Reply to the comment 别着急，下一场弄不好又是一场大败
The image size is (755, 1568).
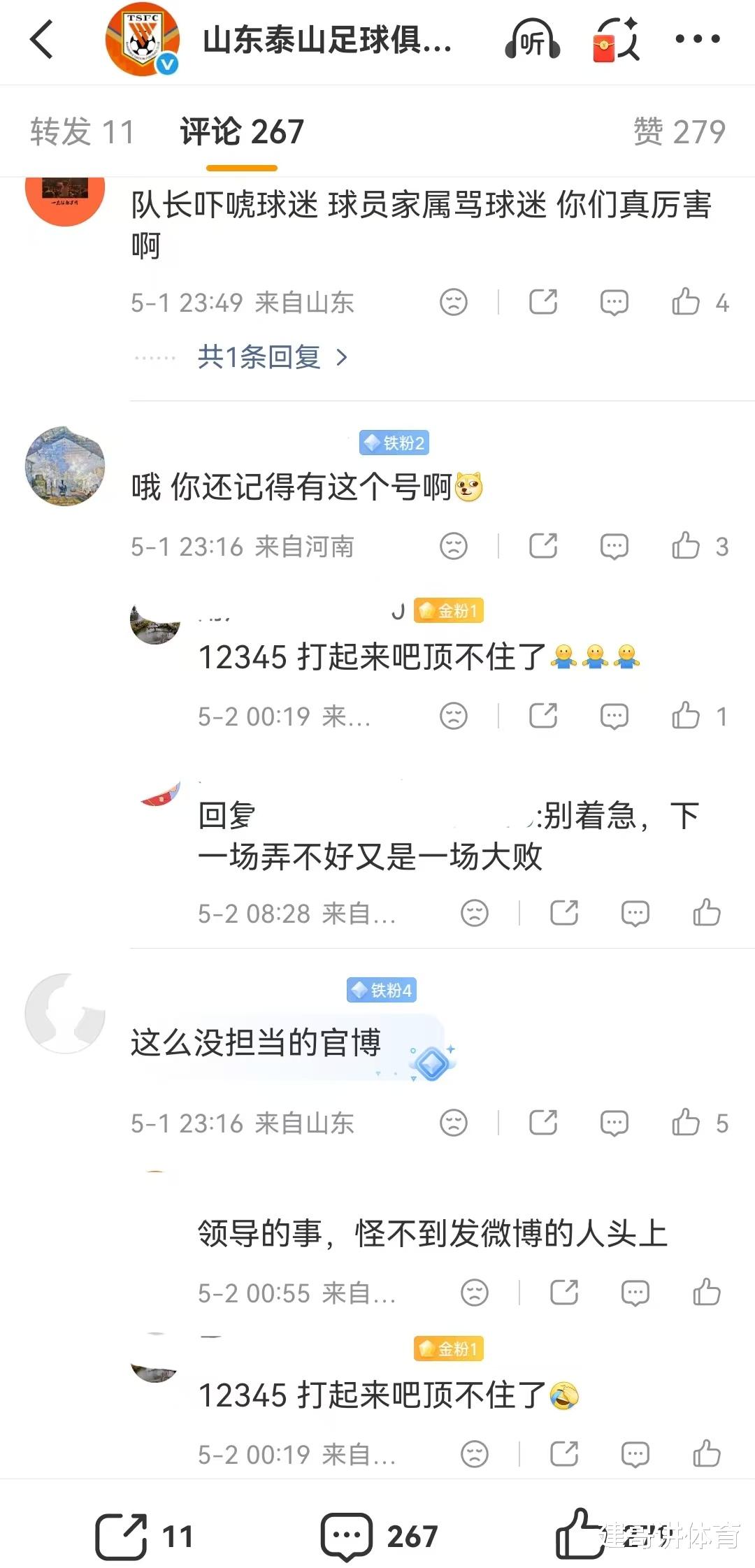(635, 913)
